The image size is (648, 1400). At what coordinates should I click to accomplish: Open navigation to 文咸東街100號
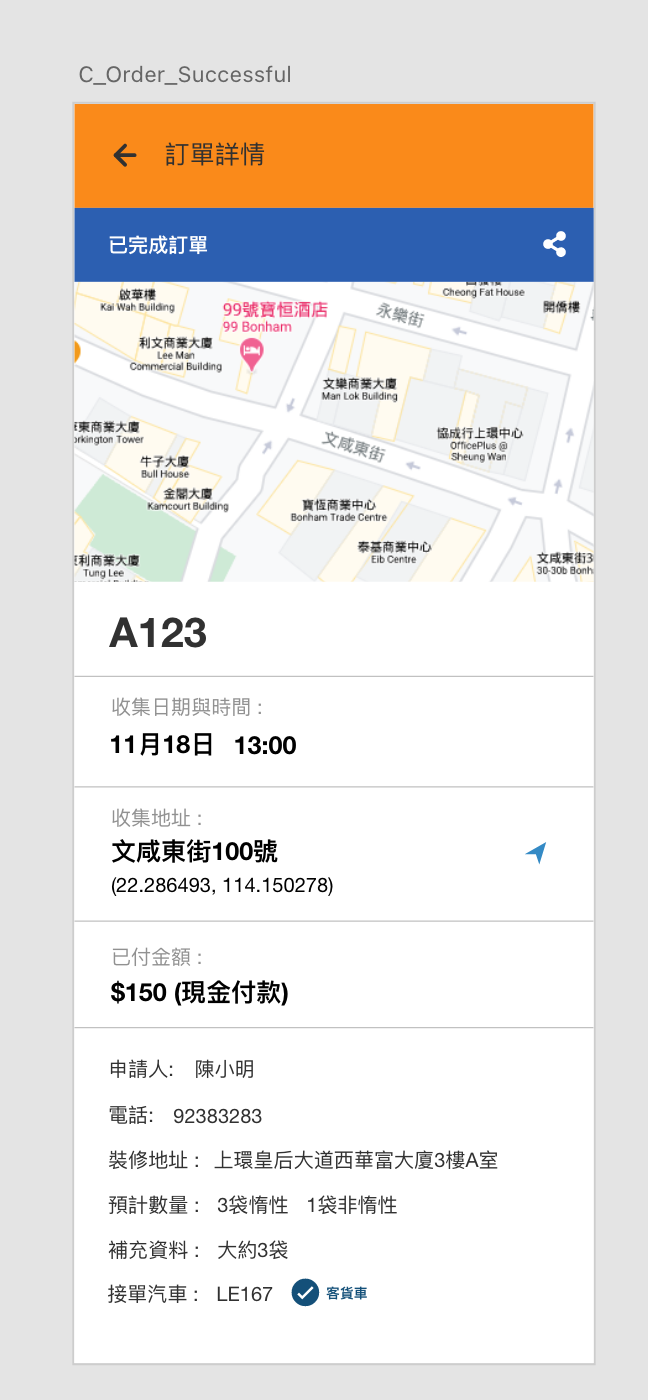(x=536, y=852)
